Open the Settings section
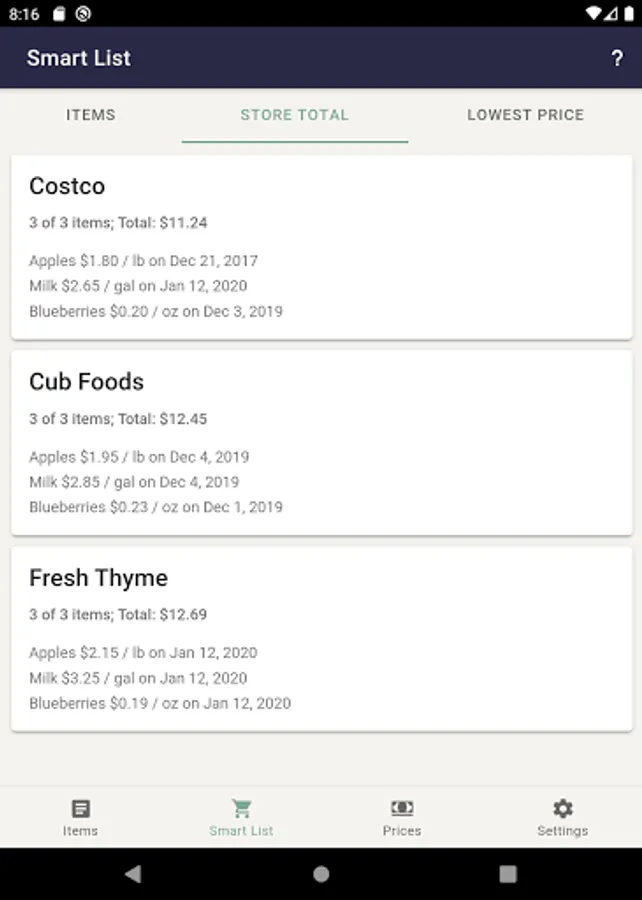Screen dimensions: 642x900 pos(562,817)
